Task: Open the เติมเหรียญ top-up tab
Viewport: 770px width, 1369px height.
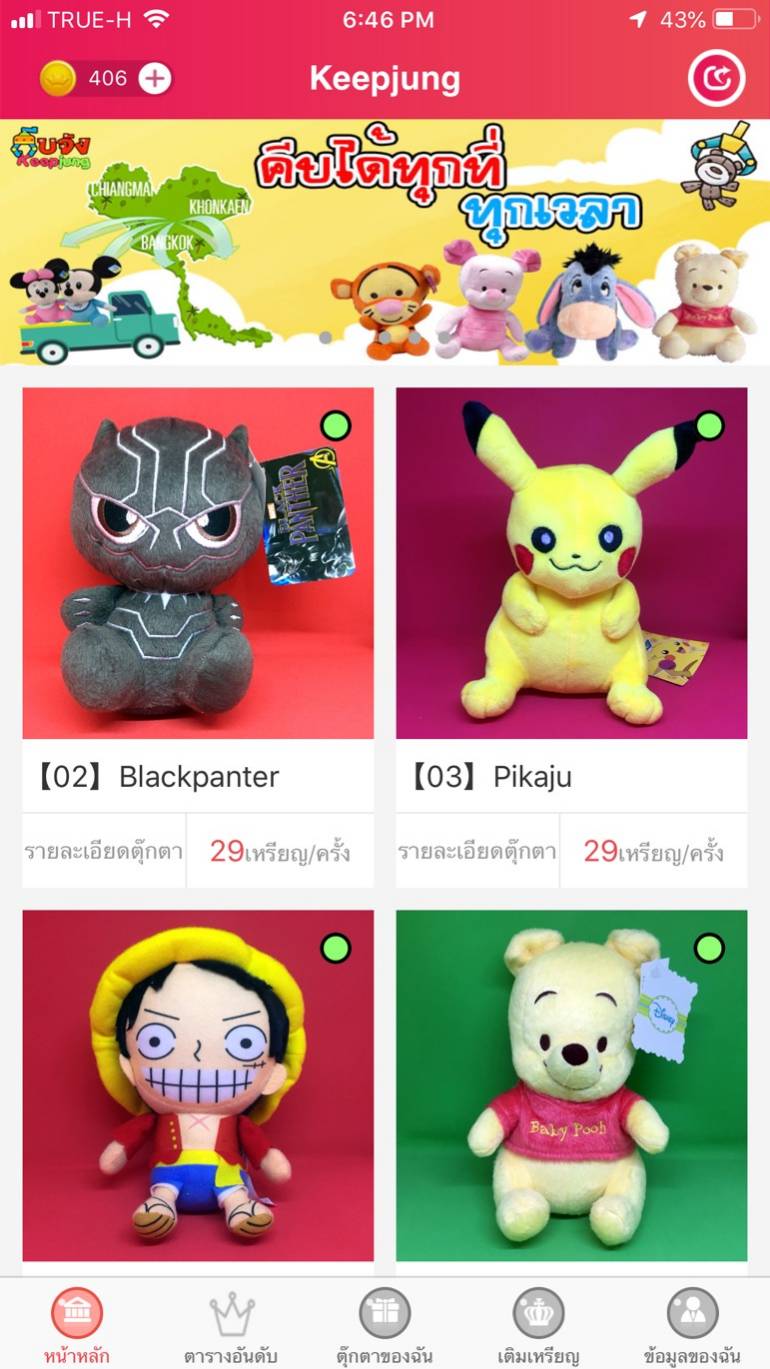Action: tap(538, 1325)
